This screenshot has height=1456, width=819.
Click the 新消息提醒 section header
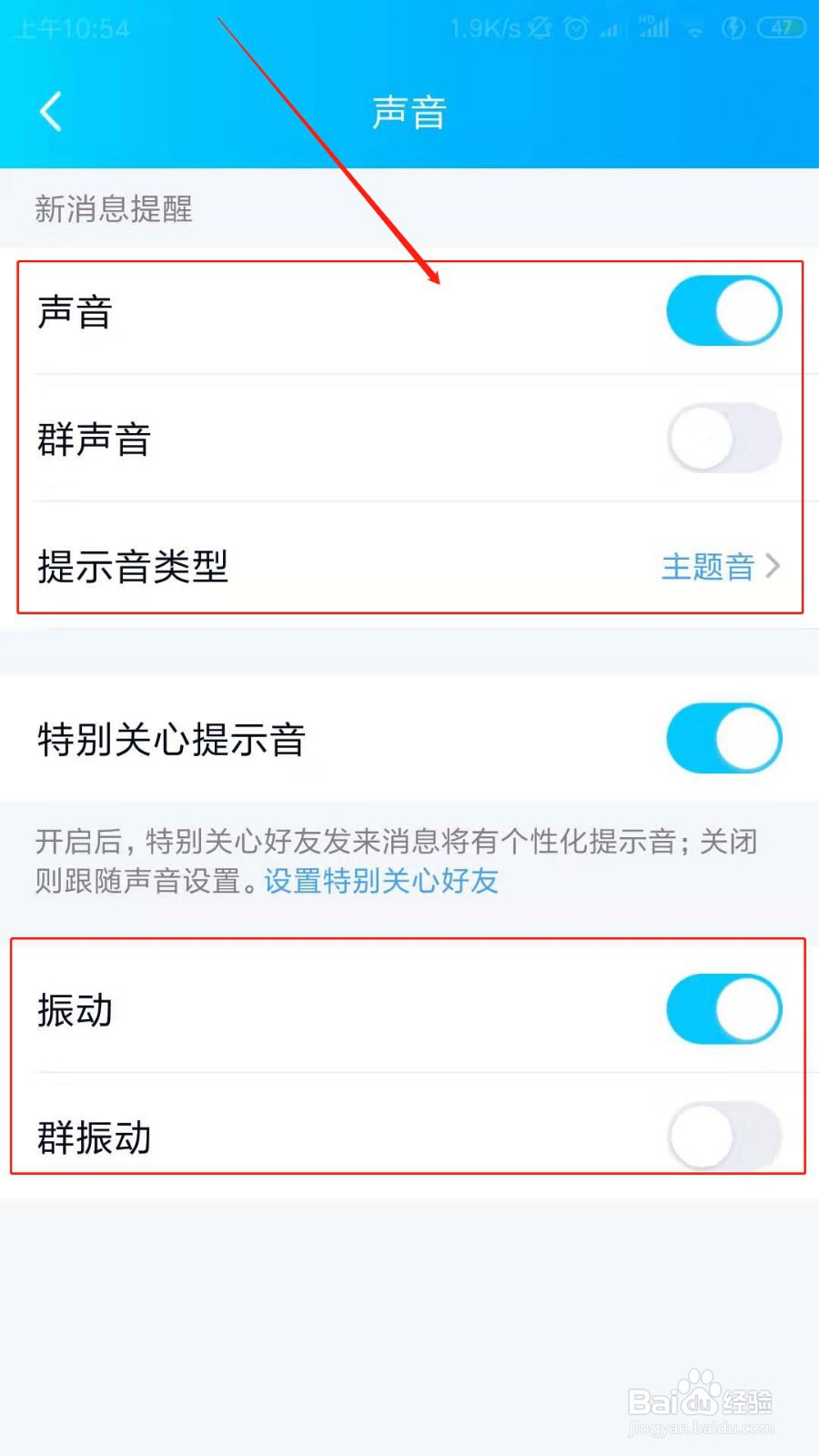[x=113, y=209]
